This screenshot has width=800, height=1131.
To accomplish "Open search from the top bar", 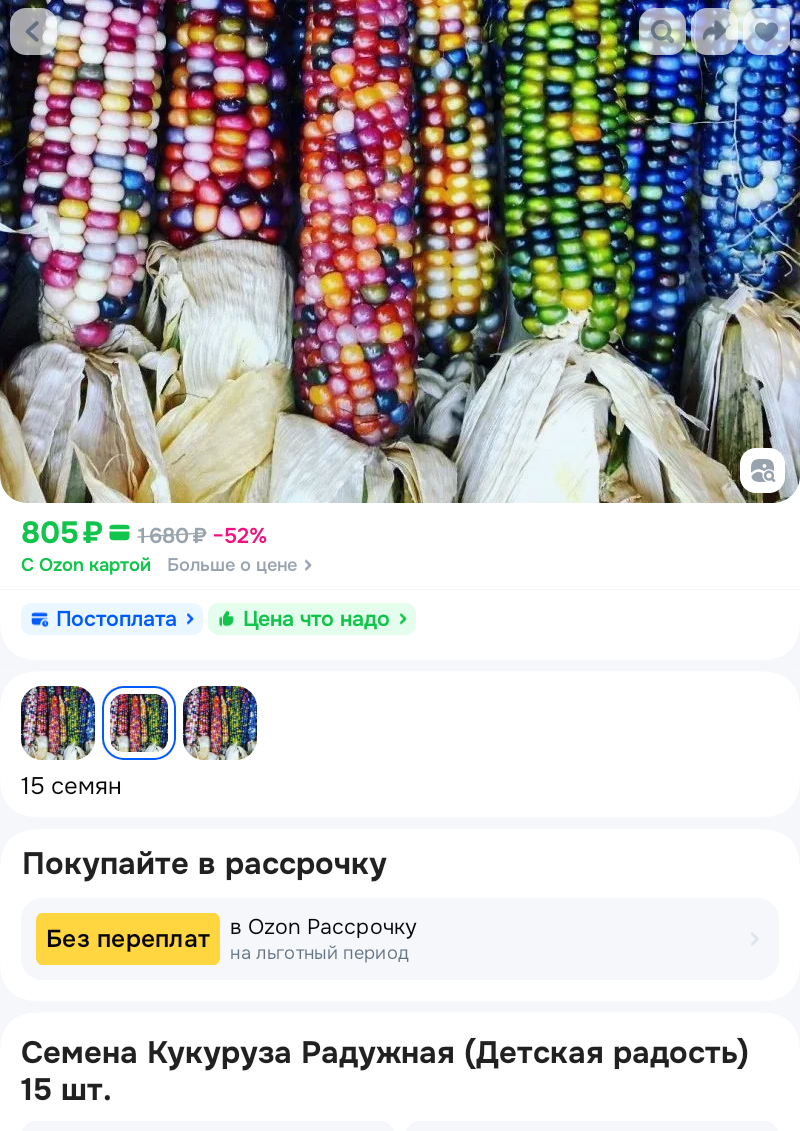I will 662,32.
